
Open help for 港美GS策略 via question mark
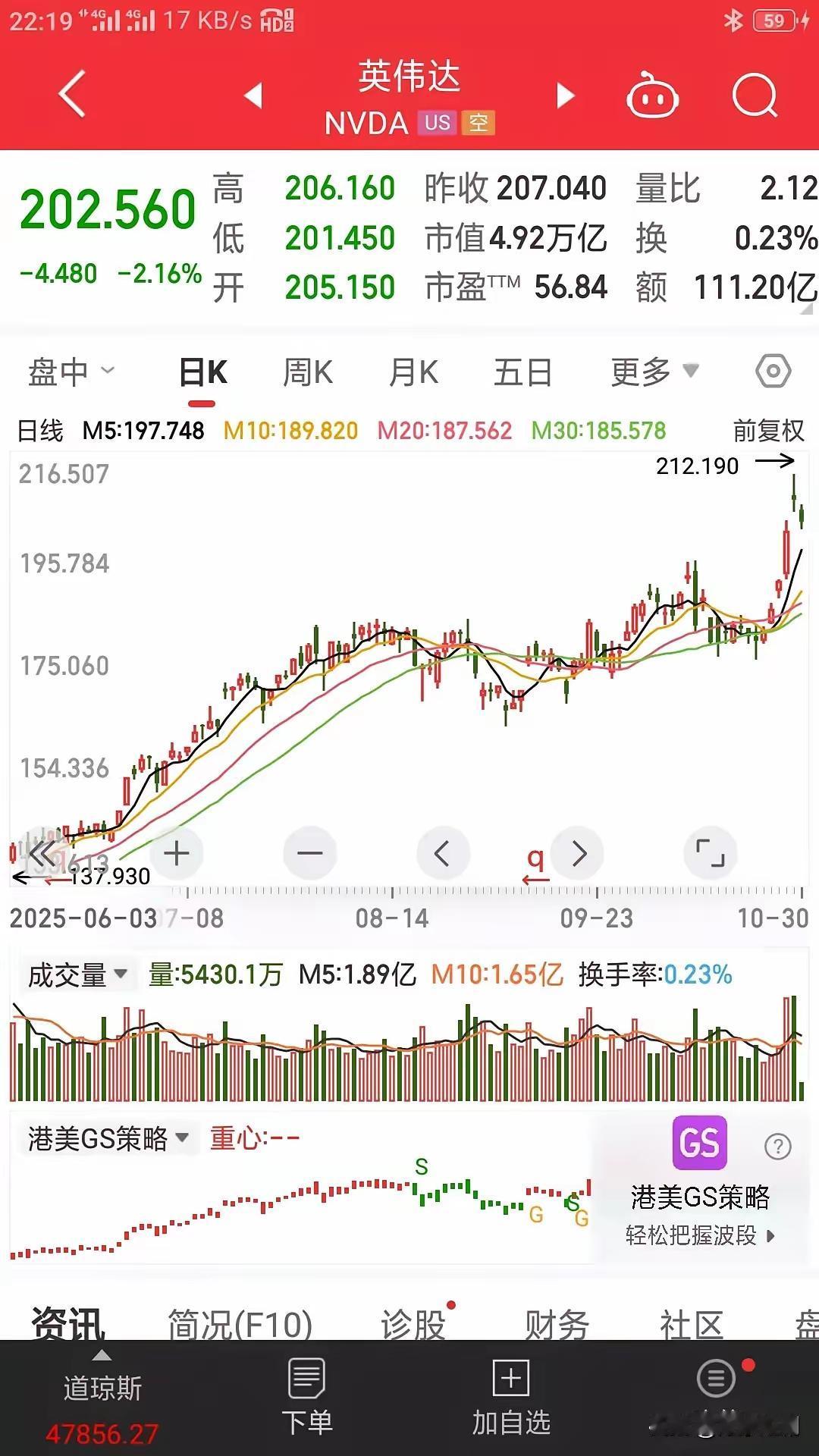778,1147
